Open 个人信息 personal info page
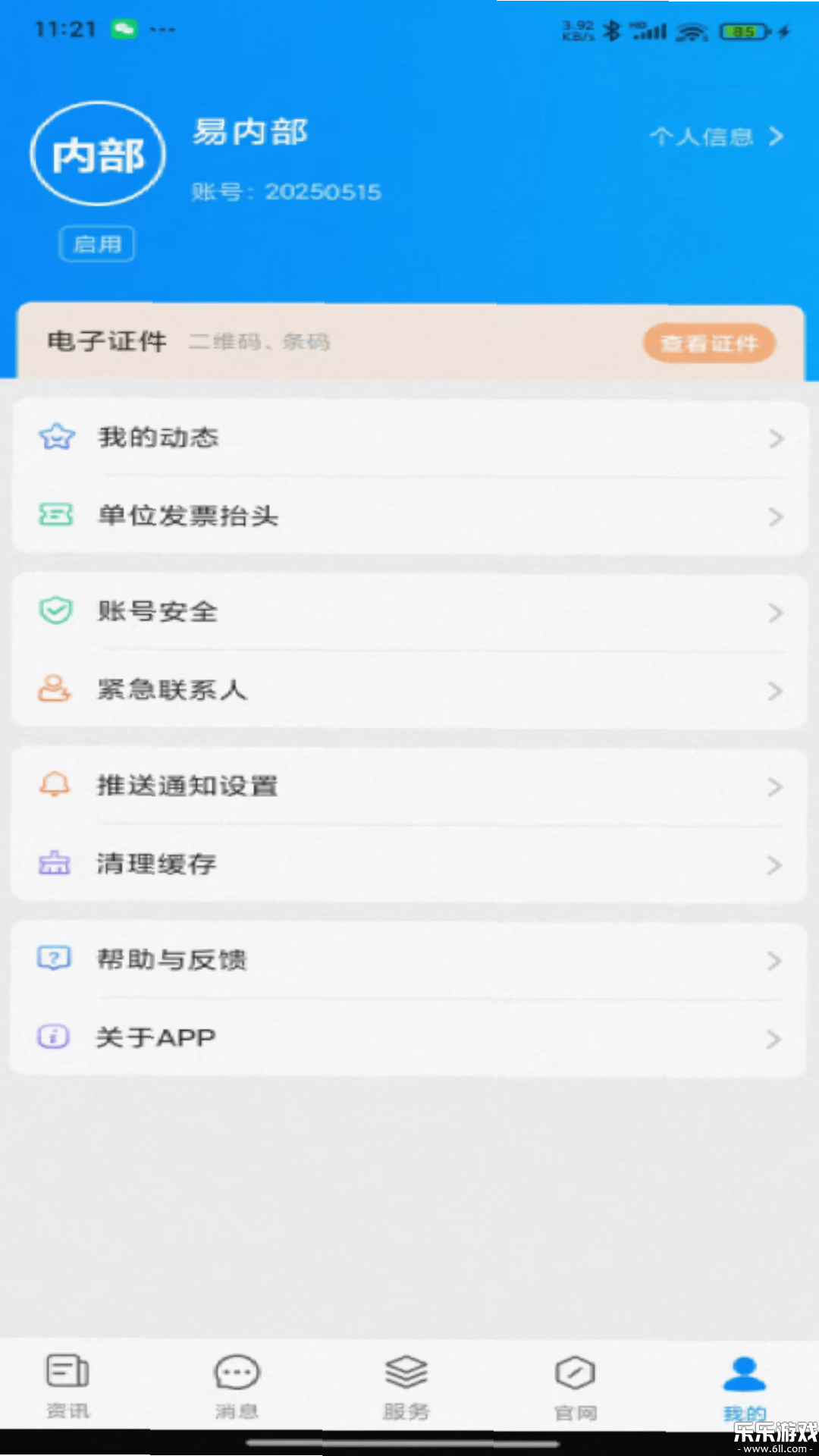The image size is (819, 1456). click(x=715, y=137)
